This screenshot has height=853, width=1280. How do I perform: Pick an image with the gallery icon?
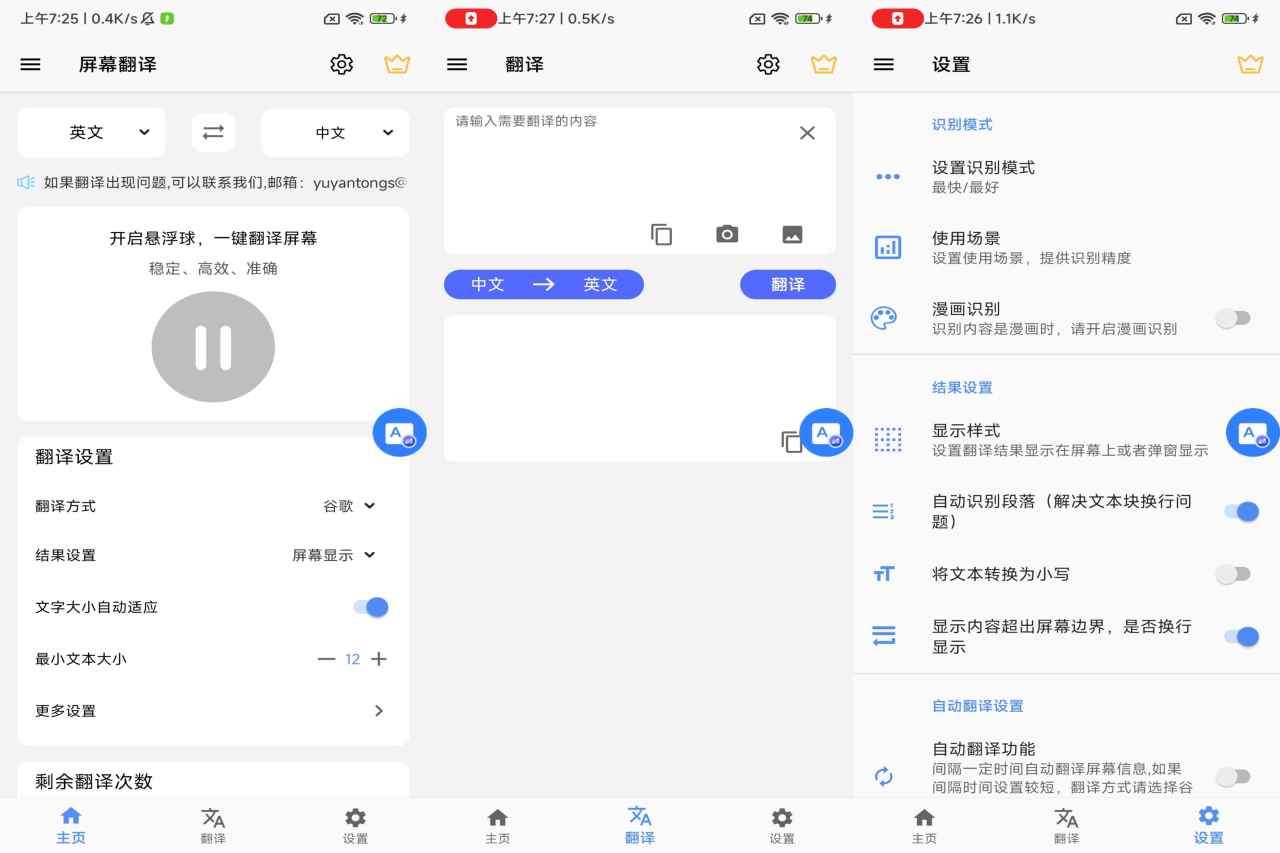792,234
